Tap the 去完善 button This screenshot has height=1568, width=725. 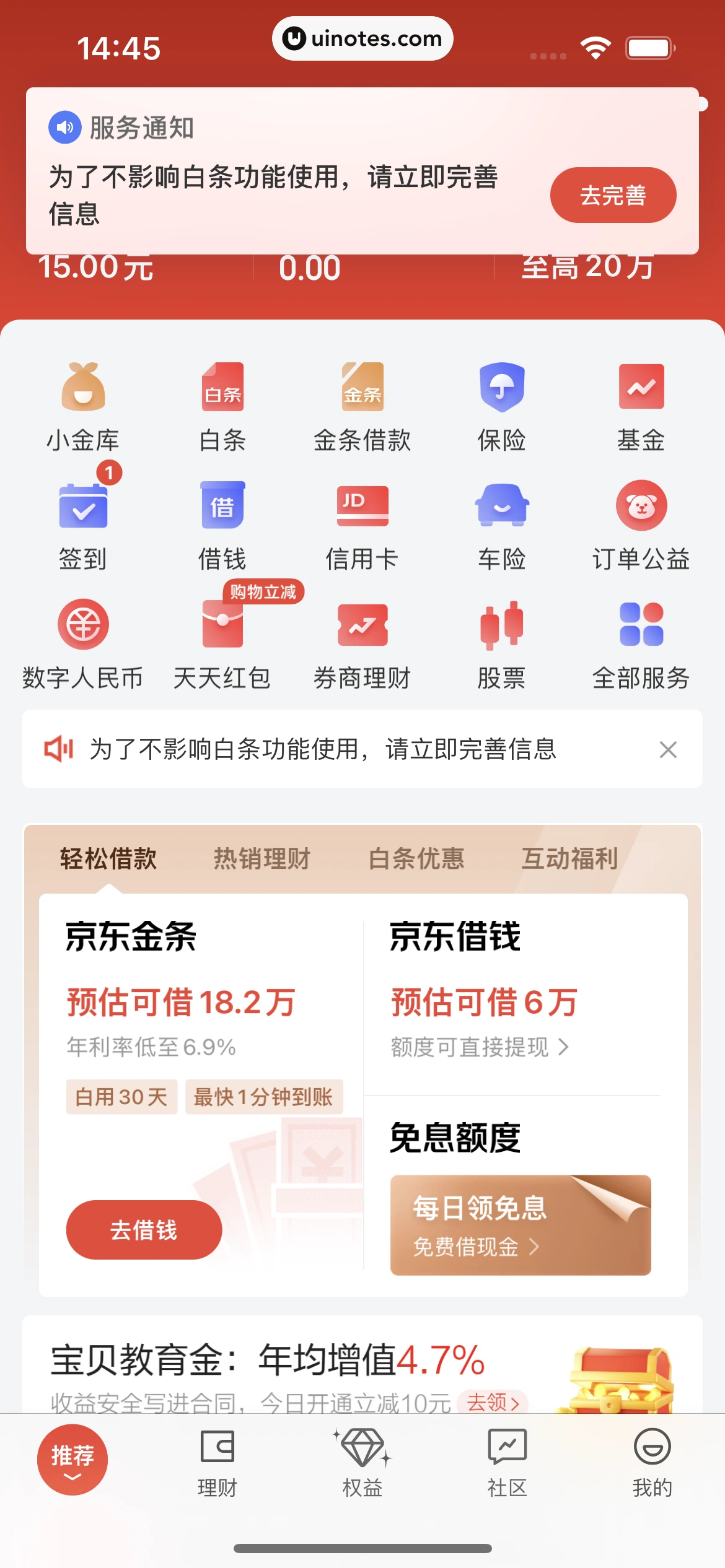click(x=612, y=194)
